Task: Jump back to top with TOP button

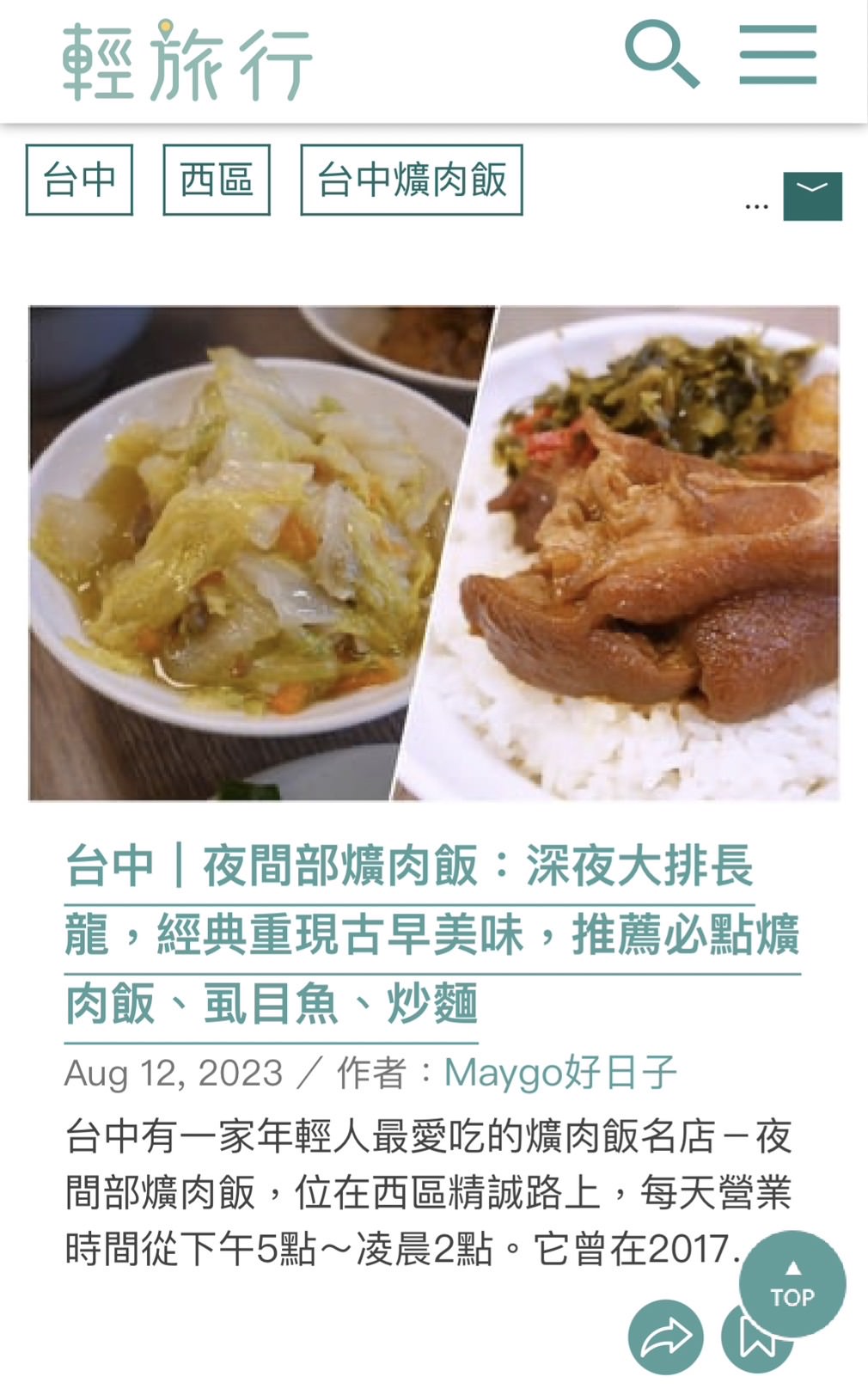Action: click(x=792, y=1284)
